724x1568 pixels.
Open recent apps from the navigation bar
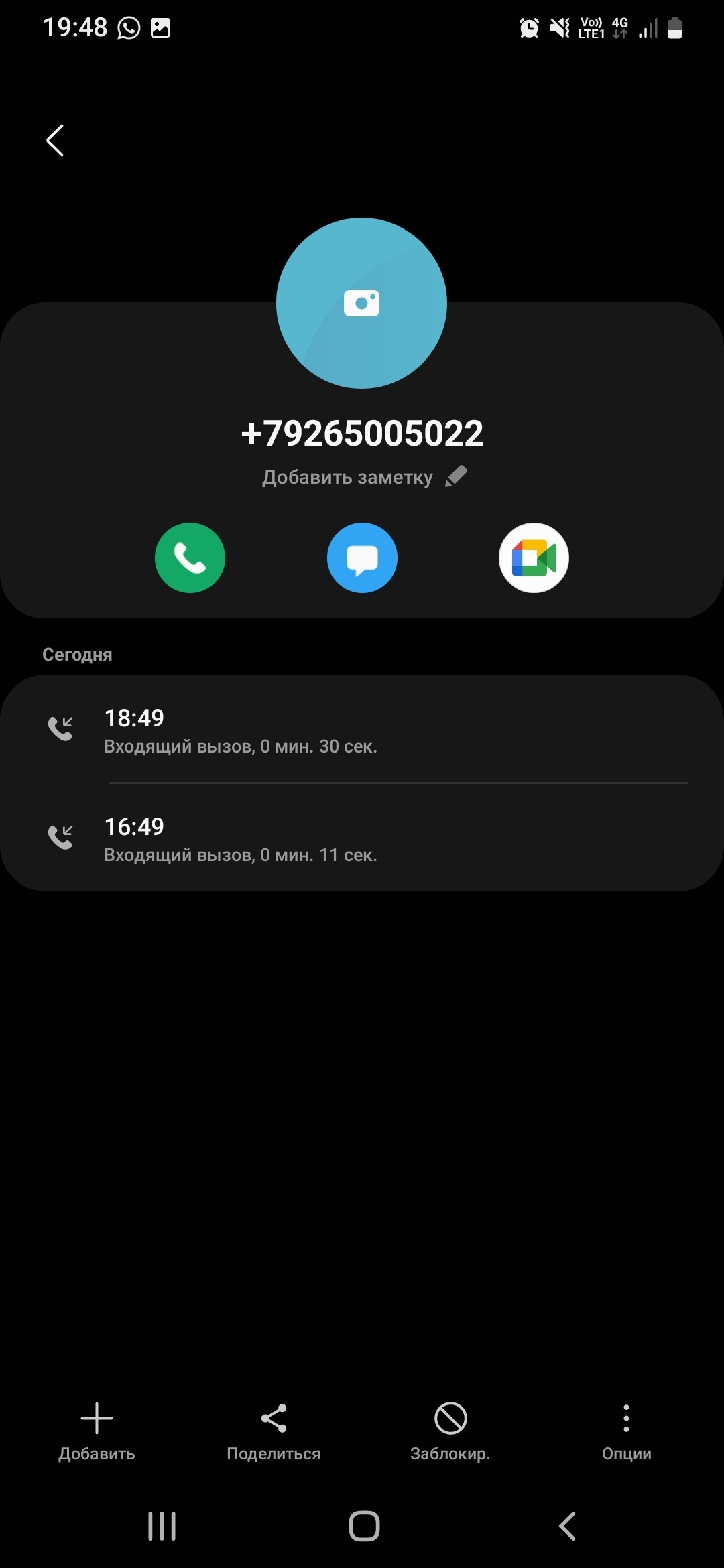coord(162,1526)
